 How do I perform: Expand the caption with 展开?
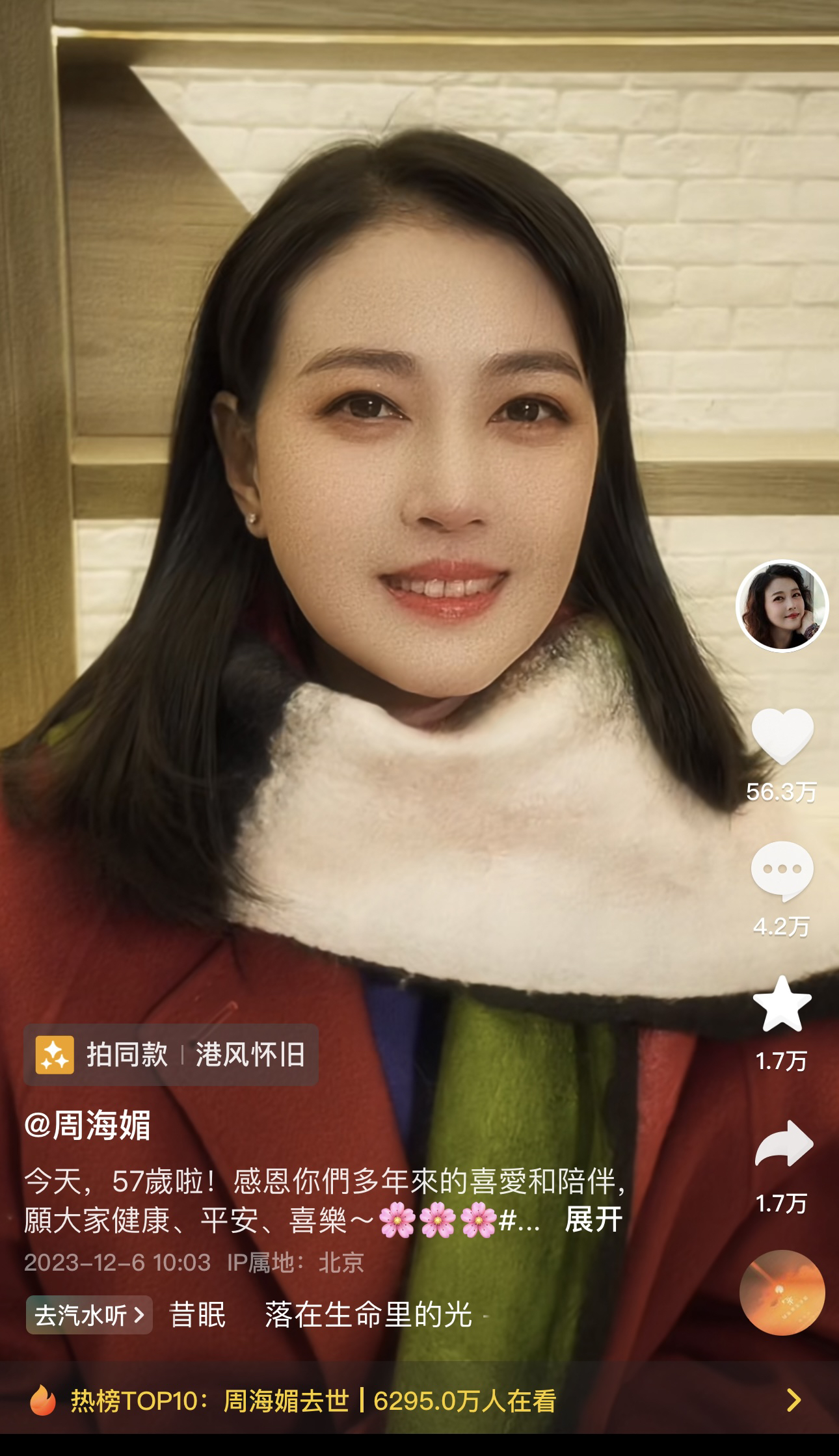pos(593,1219)
